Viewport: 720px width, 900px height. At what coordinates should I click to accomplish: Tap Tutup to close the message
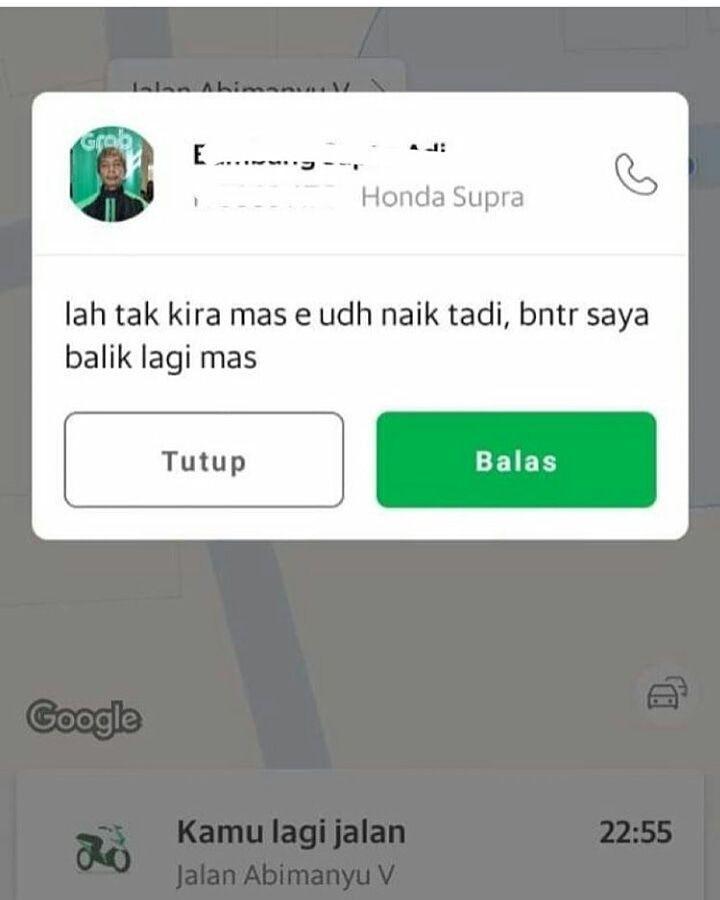pos(204,460)
